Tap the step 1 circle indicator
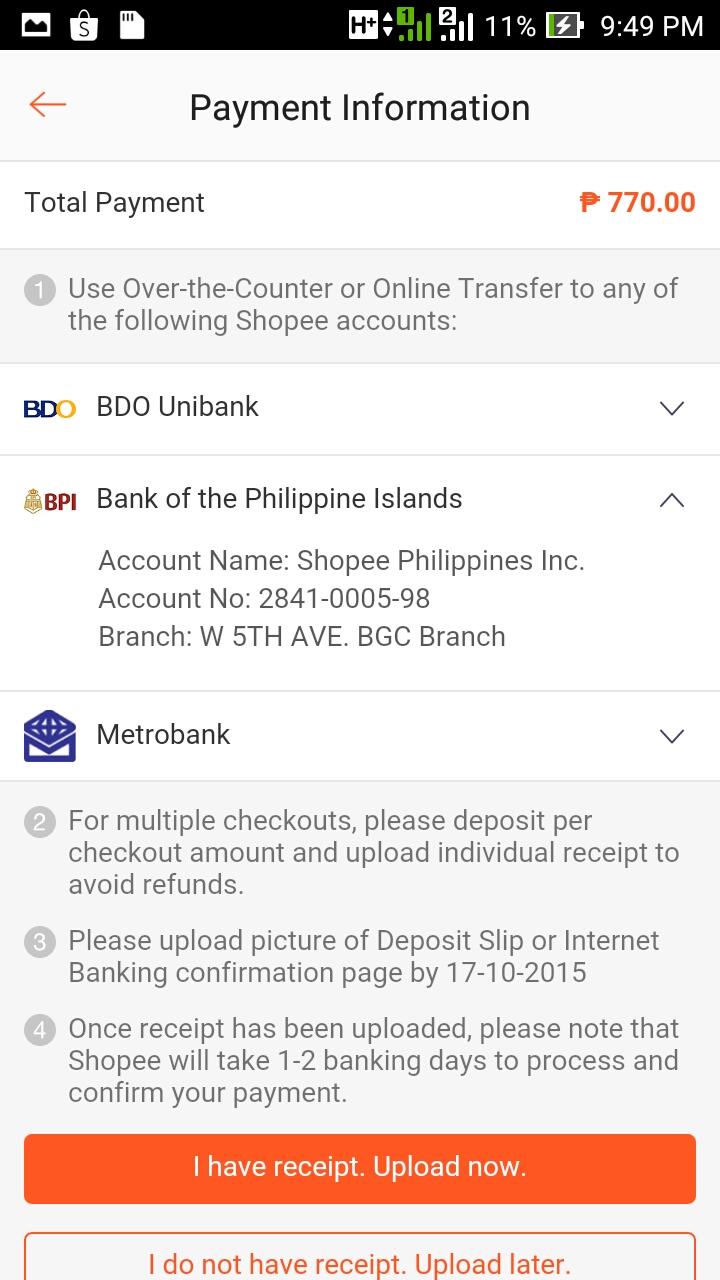 [x=39, y=288]
